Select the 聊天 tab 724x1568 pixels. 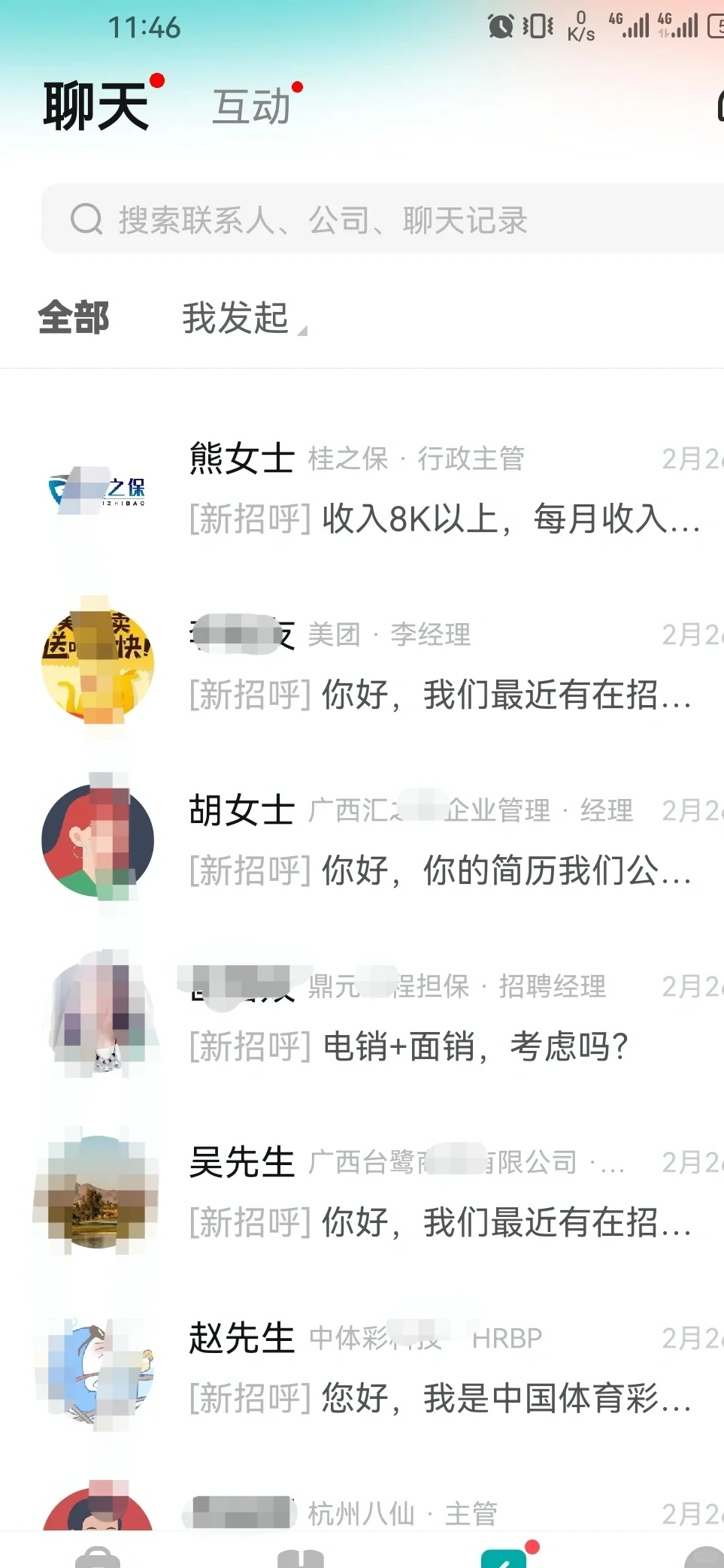click(x=96, y=107)
